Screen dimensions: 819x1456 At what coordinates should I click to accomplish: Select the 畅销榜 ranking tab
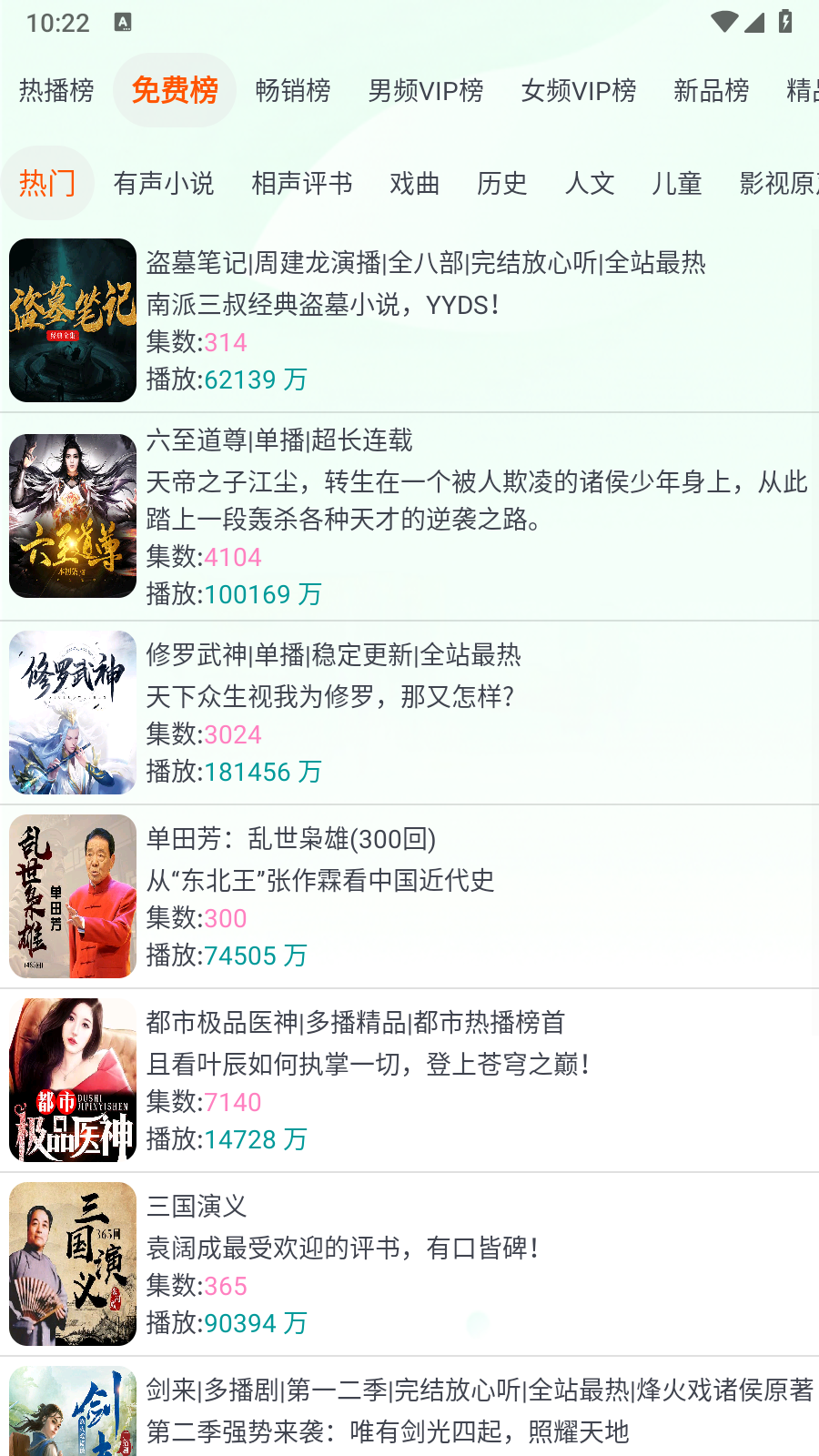(x=292, y=90)
